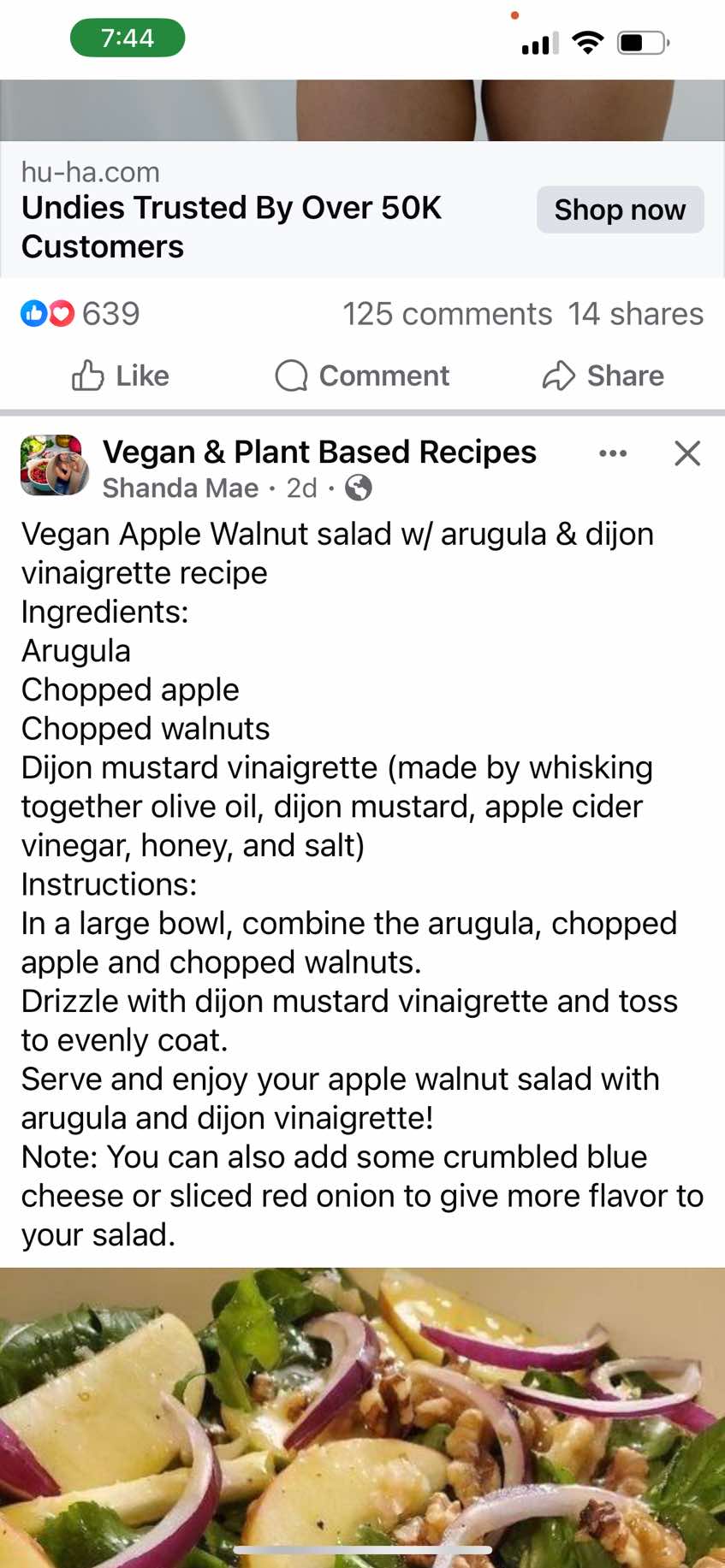Tap the Shop now button
This screenshot has width=725, height=1568.
(x=620, y=210)
